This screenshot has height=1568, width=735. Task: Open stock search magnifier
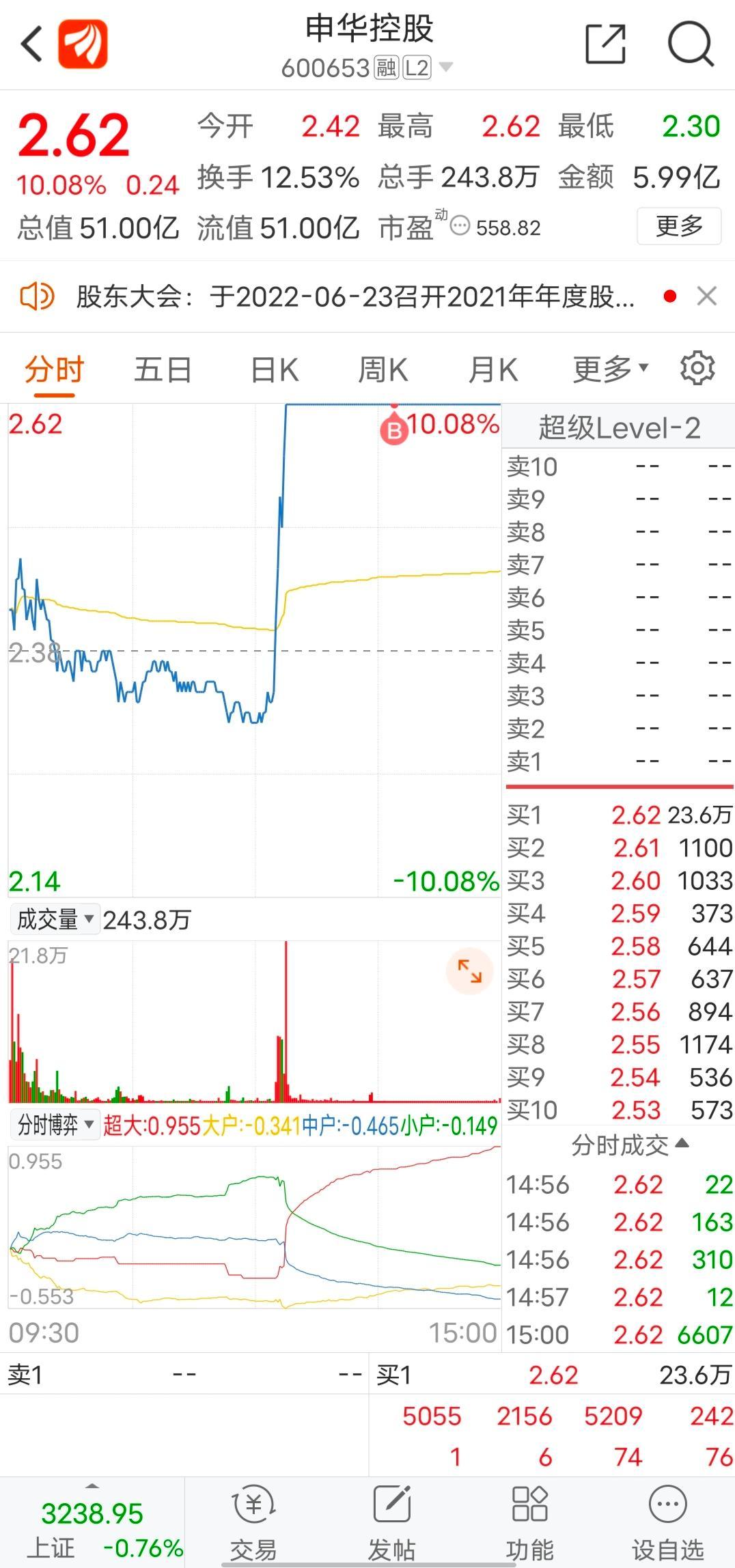tap(691, 44)
